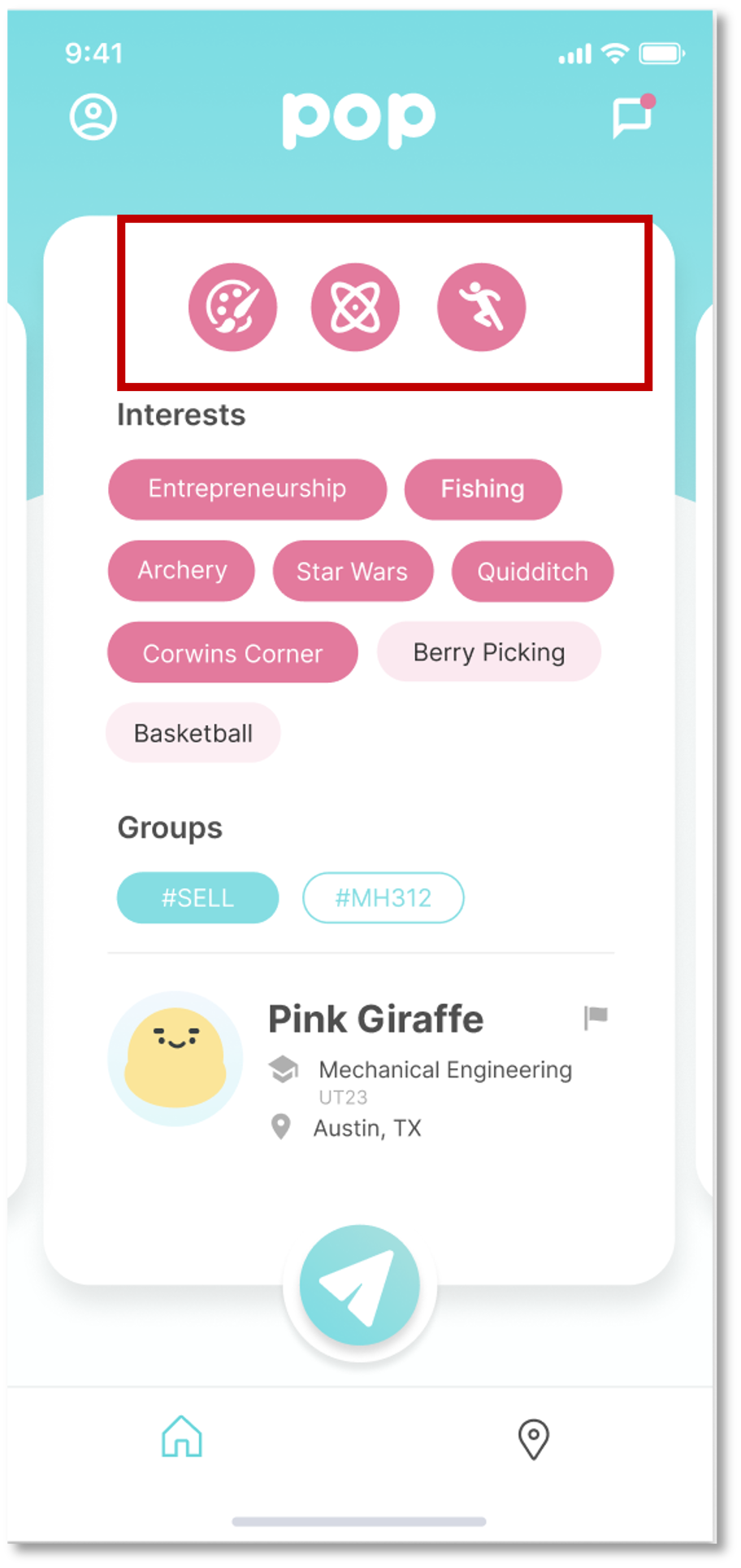Select the Quidditch interest chip
This screenshot has width=741, height=1568.
coord(532,571)
